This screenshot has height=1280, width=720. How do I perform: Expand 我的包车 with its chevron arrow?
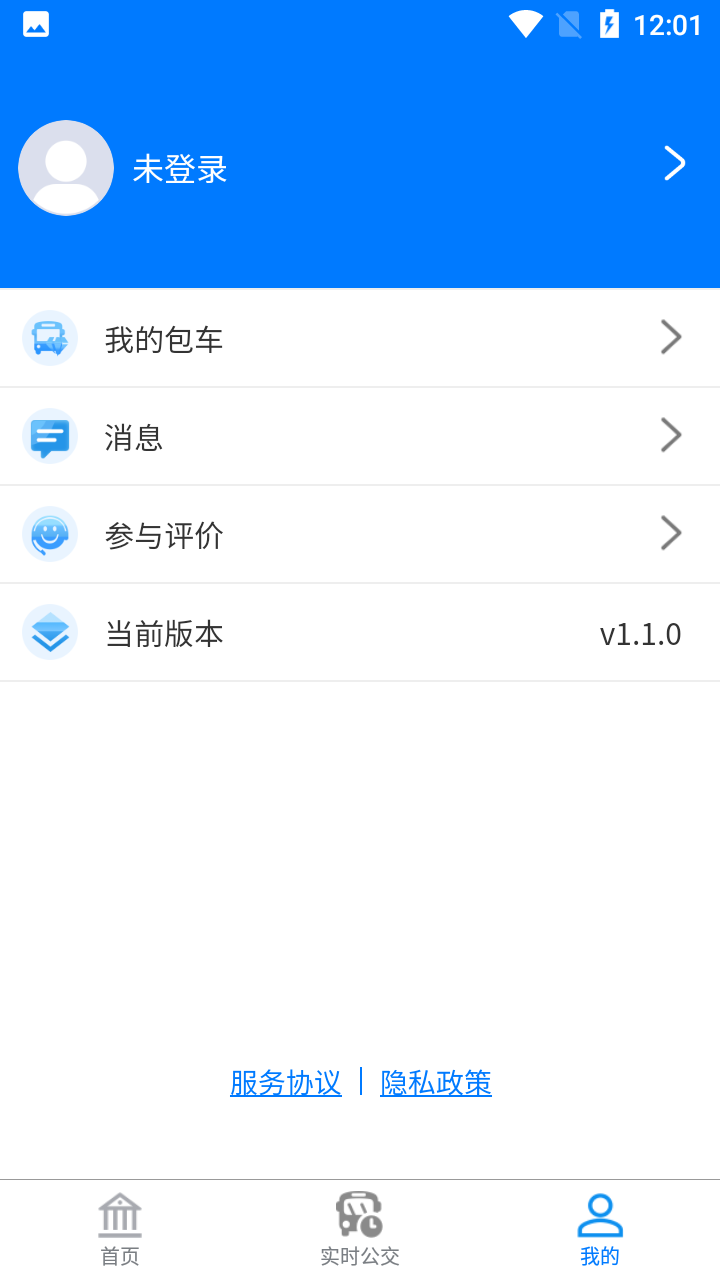(x=671, y=337)
